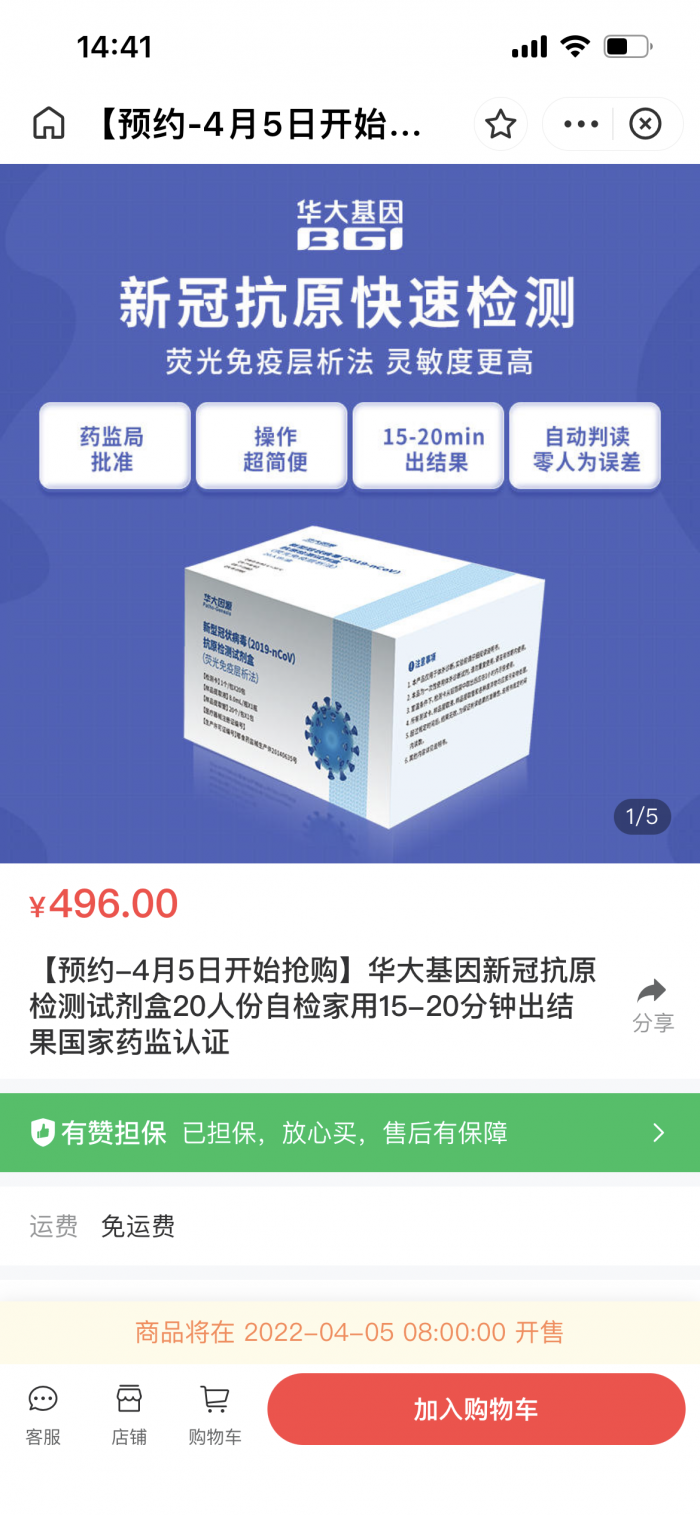Image resolution: width=700 pixels, height=1515 pixels.
Task: Open the 购物车 shopping cart
Action: pos(215,1414)
